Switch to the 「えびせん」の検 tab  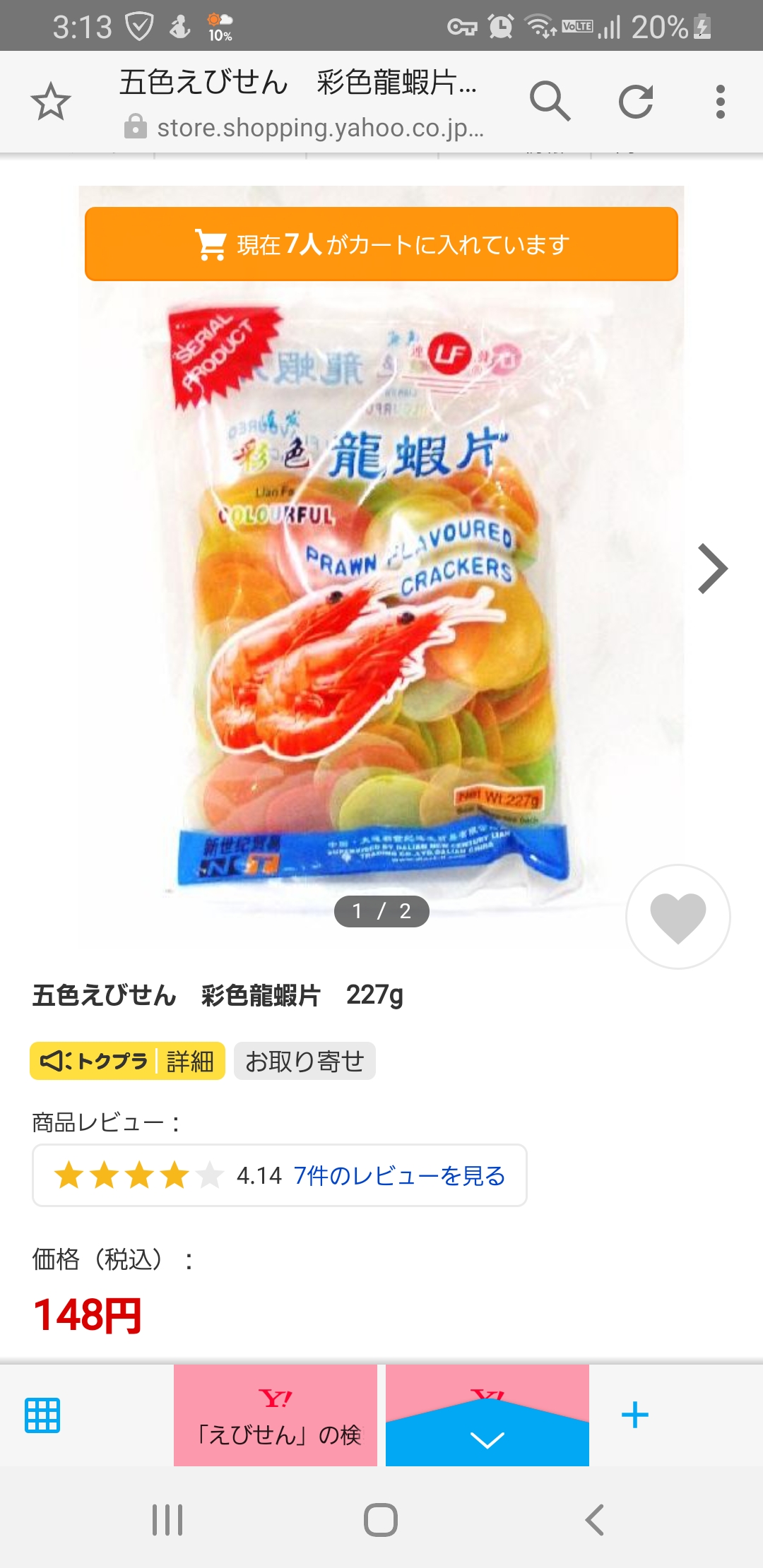click(x=276, y=1415)
